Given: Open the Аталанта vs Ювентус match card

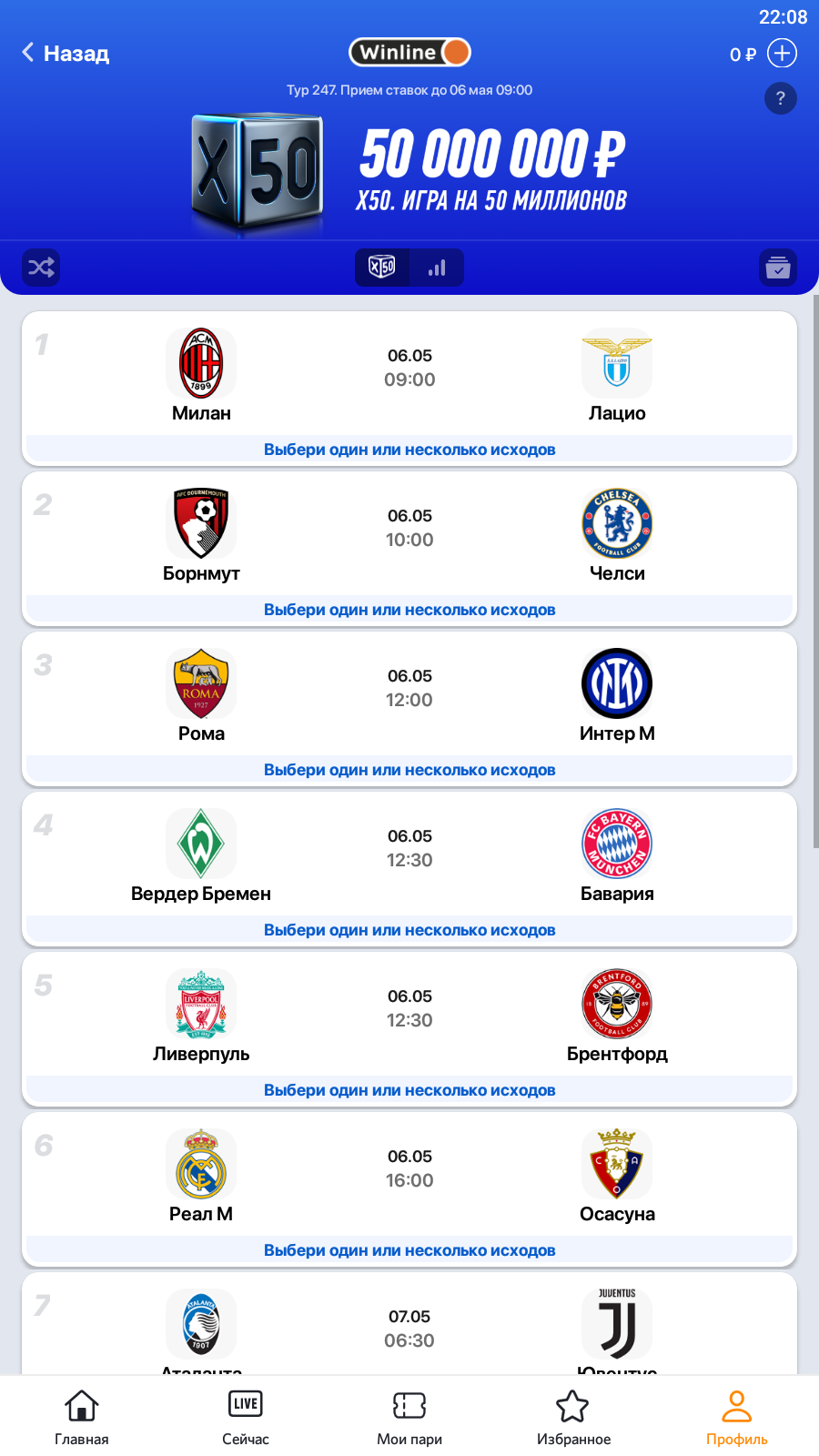Looking at the screenshot, I should coord(409,1329).
